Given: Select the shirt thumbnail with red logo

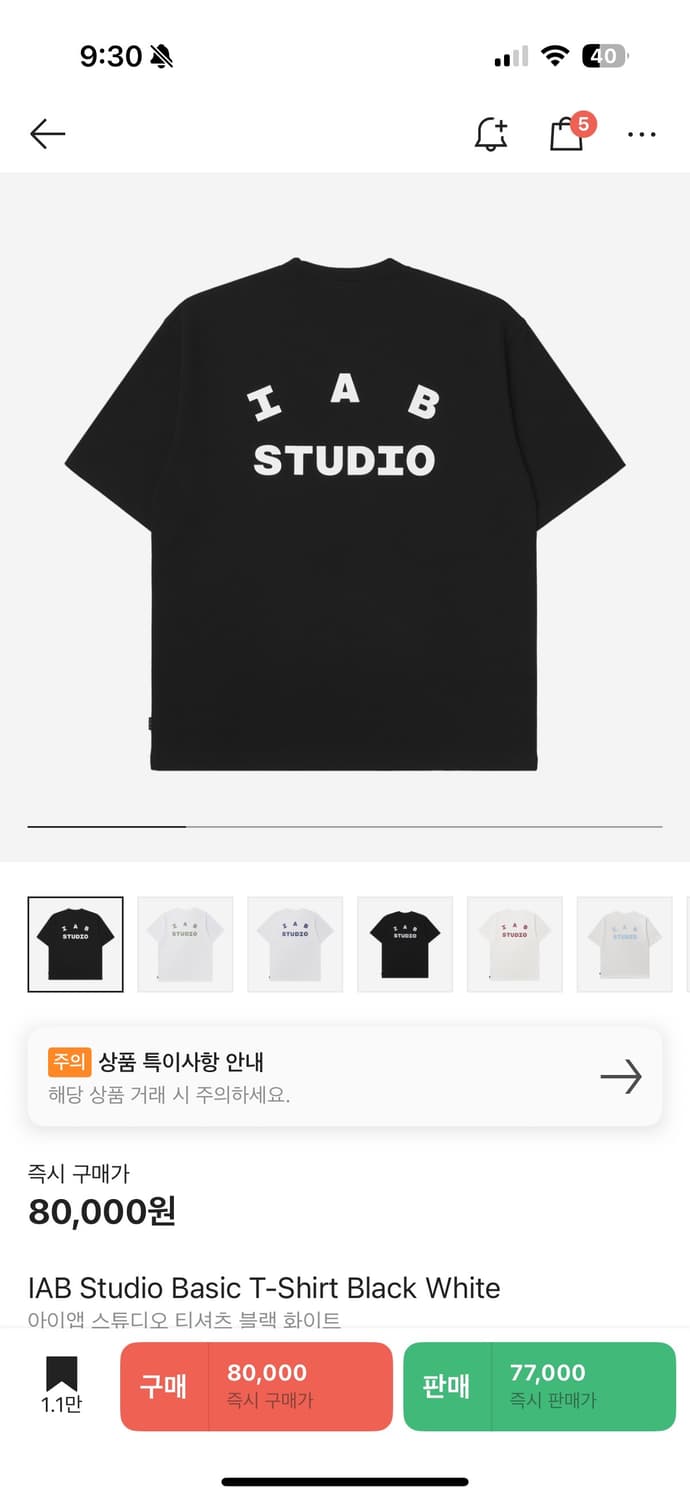Looking at the screenshot, I should [x=514, y=944].
